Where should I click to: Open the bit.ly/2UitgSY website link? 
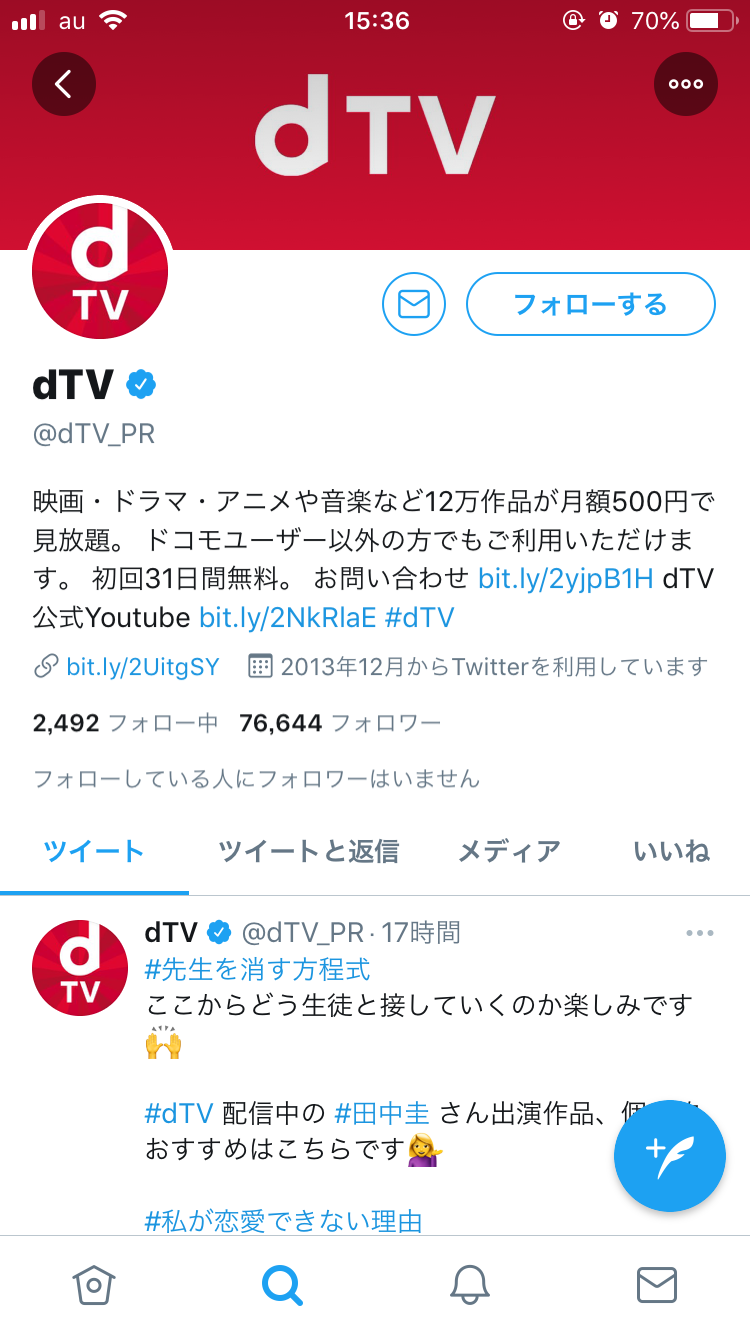click(142, 667)
